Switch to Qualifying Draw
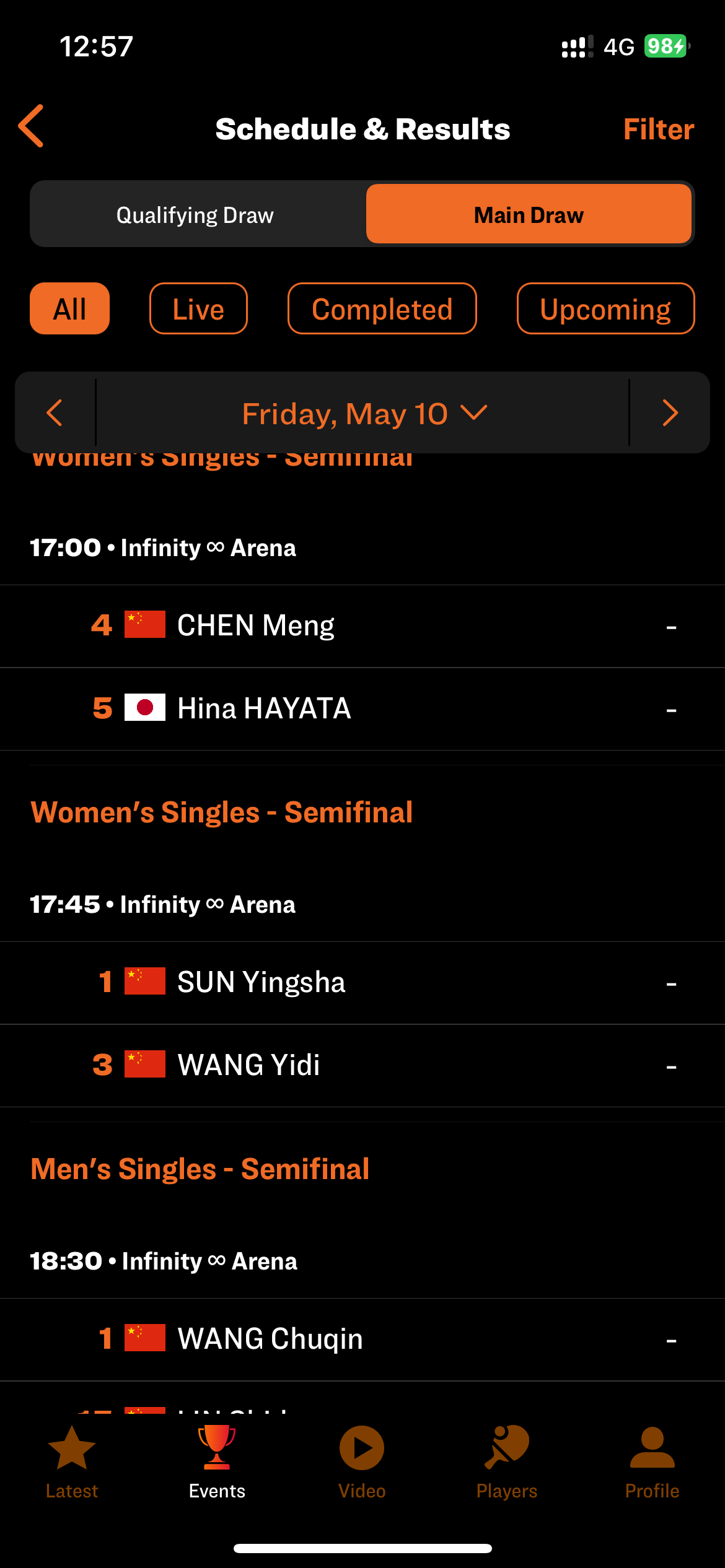The height and width of the screenshot is (1568, 725). coord(195,215)
